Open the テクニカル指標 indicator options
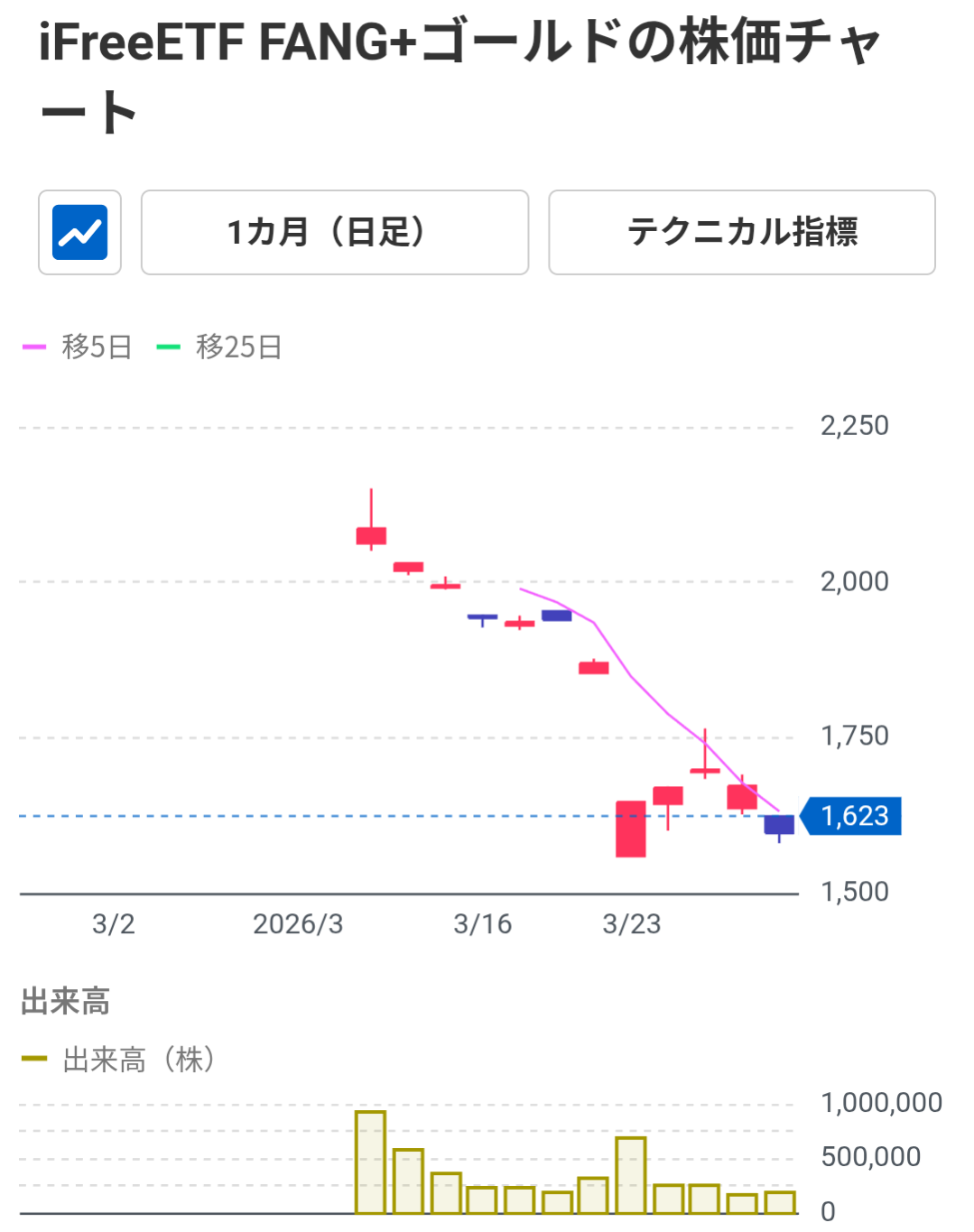Viewport: 974px width, 1232px height. tap(741, 232)
